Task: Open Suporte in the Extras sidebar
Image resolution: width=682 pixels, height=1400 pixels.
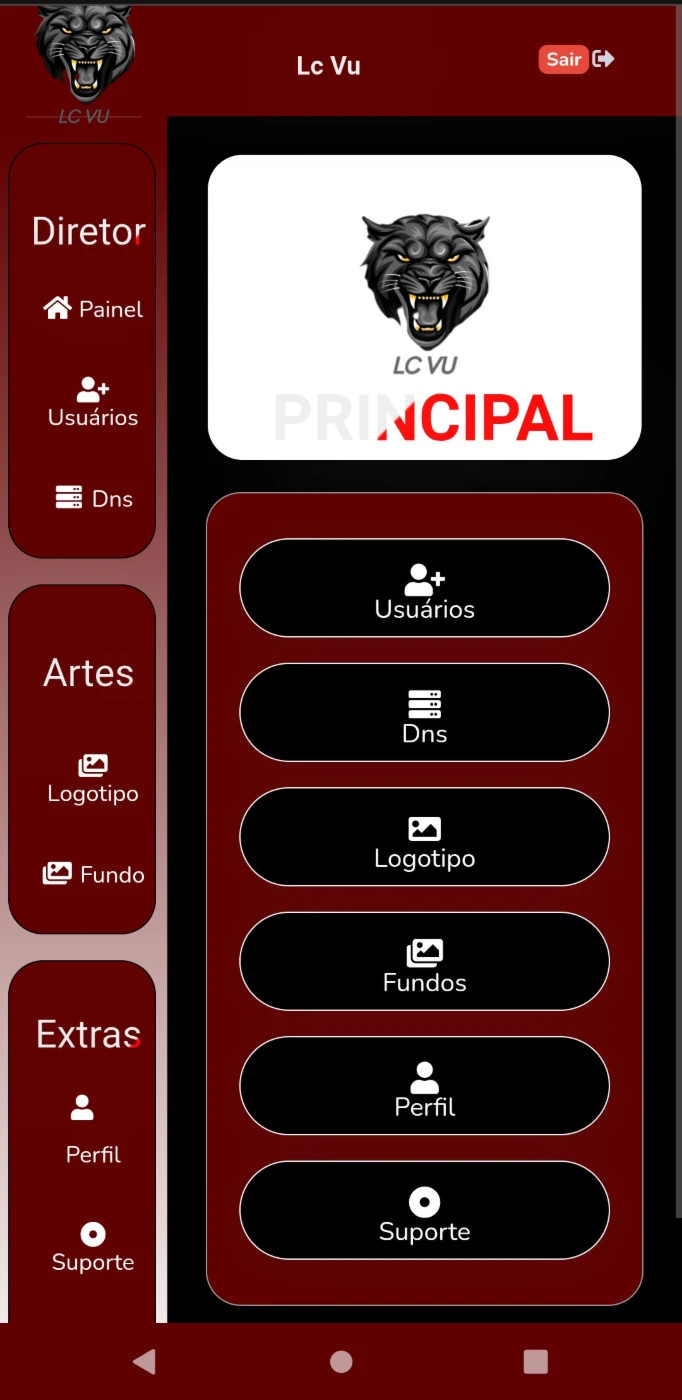Action: pos(93,1247)
